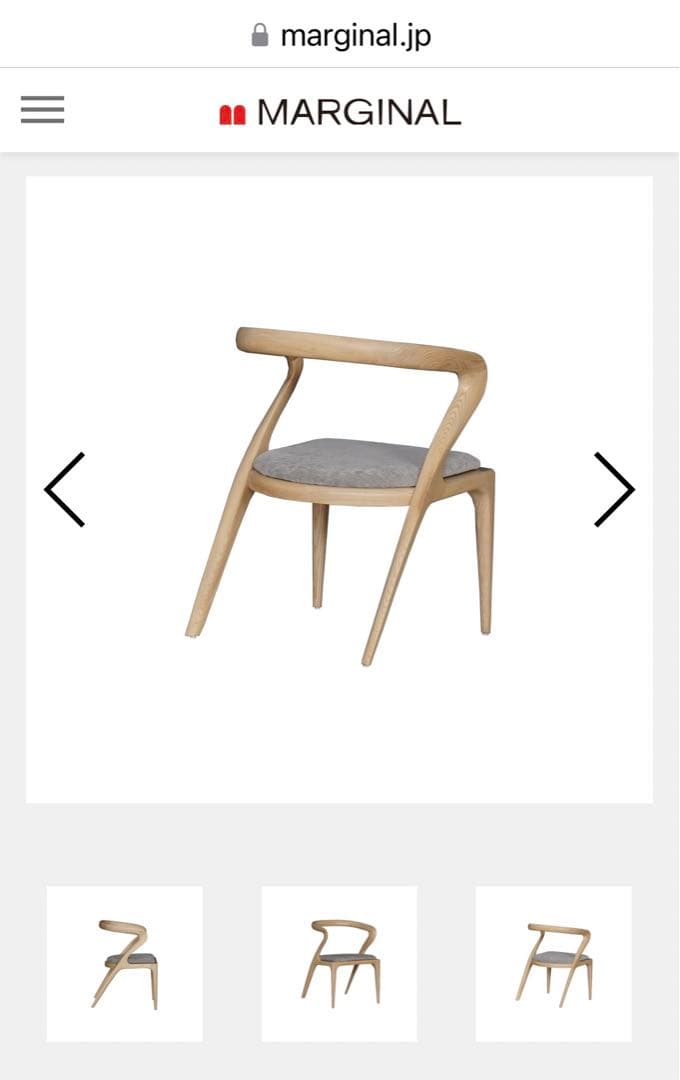The height and width of the screenshot is (1080, 680).
Task: Open the main chair product image
Action: tap(340, 490)
